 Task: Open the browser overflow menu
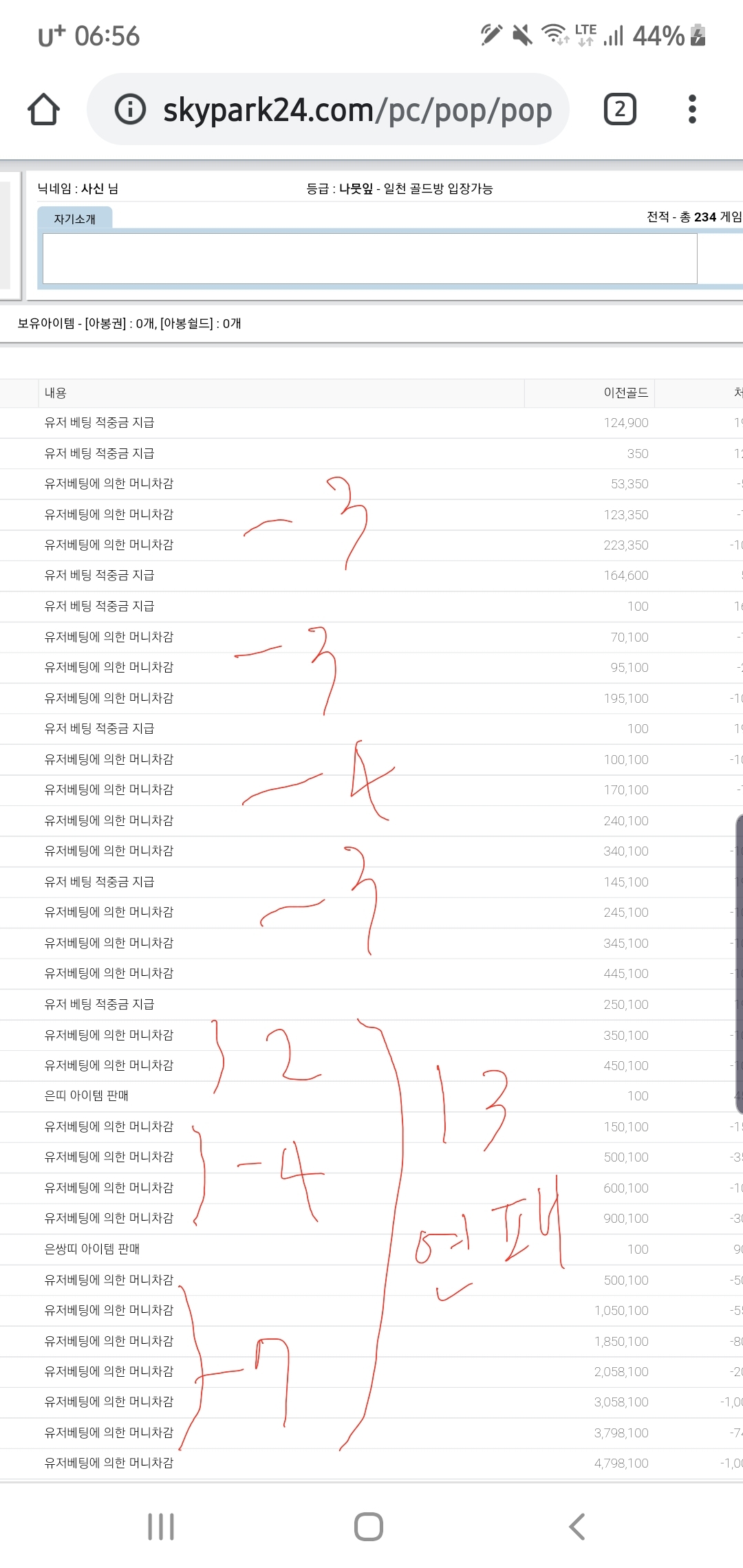(x=692, y=109)
